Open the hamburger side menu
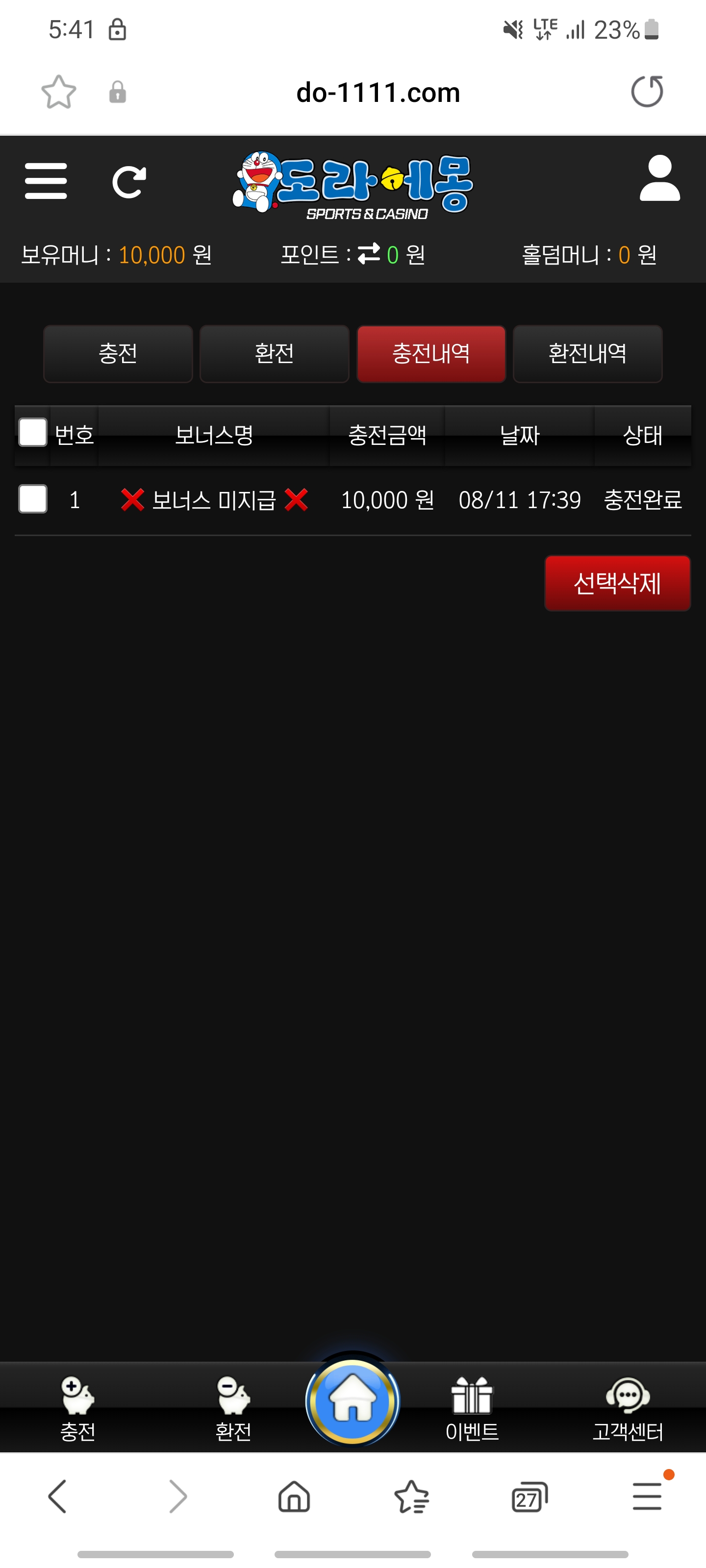Screen dimensions: 706x1568 click(x=46, y=181)
